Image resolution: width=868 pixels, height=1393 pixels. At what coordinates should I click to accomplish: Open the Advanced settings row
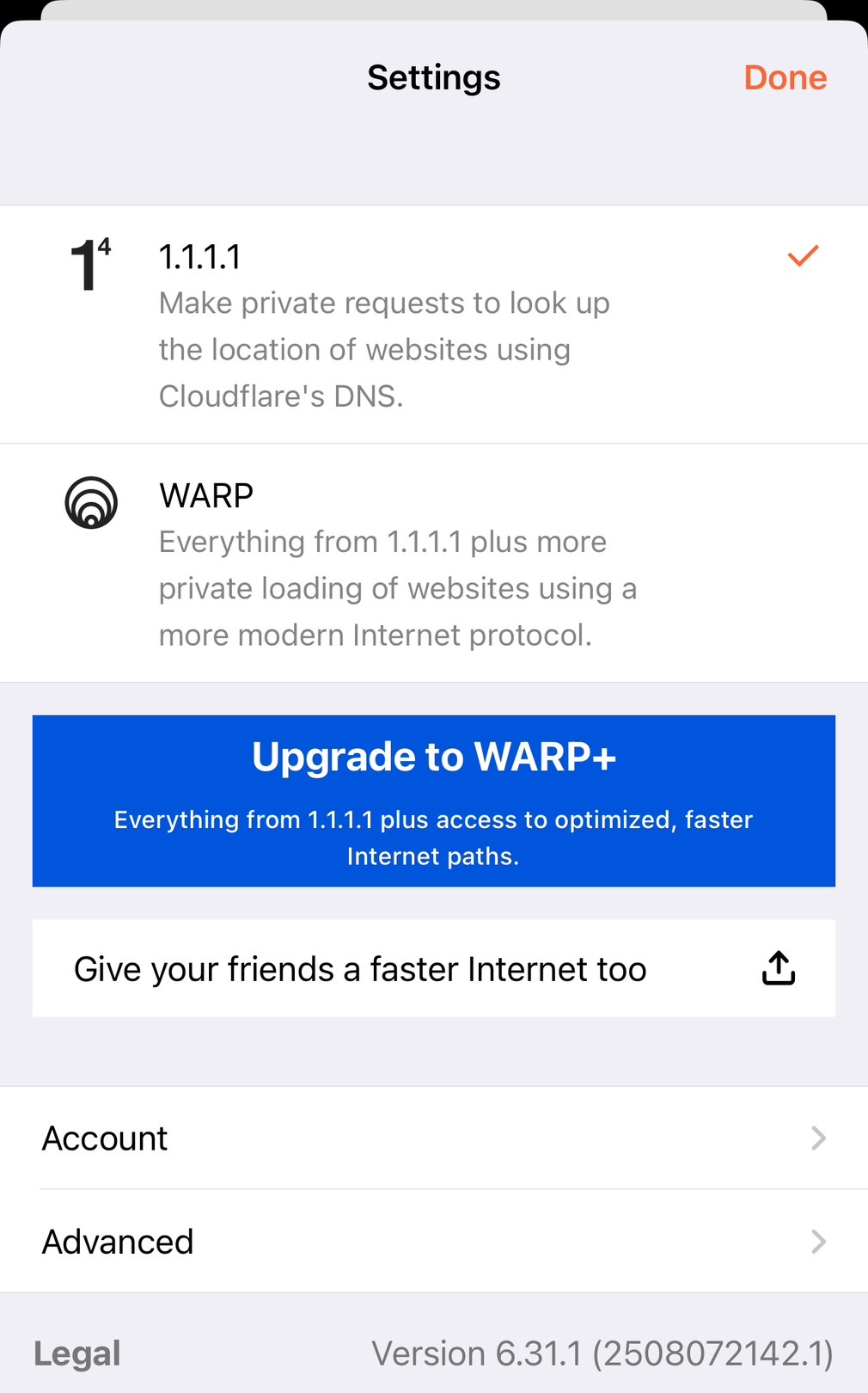(433, 1242)
